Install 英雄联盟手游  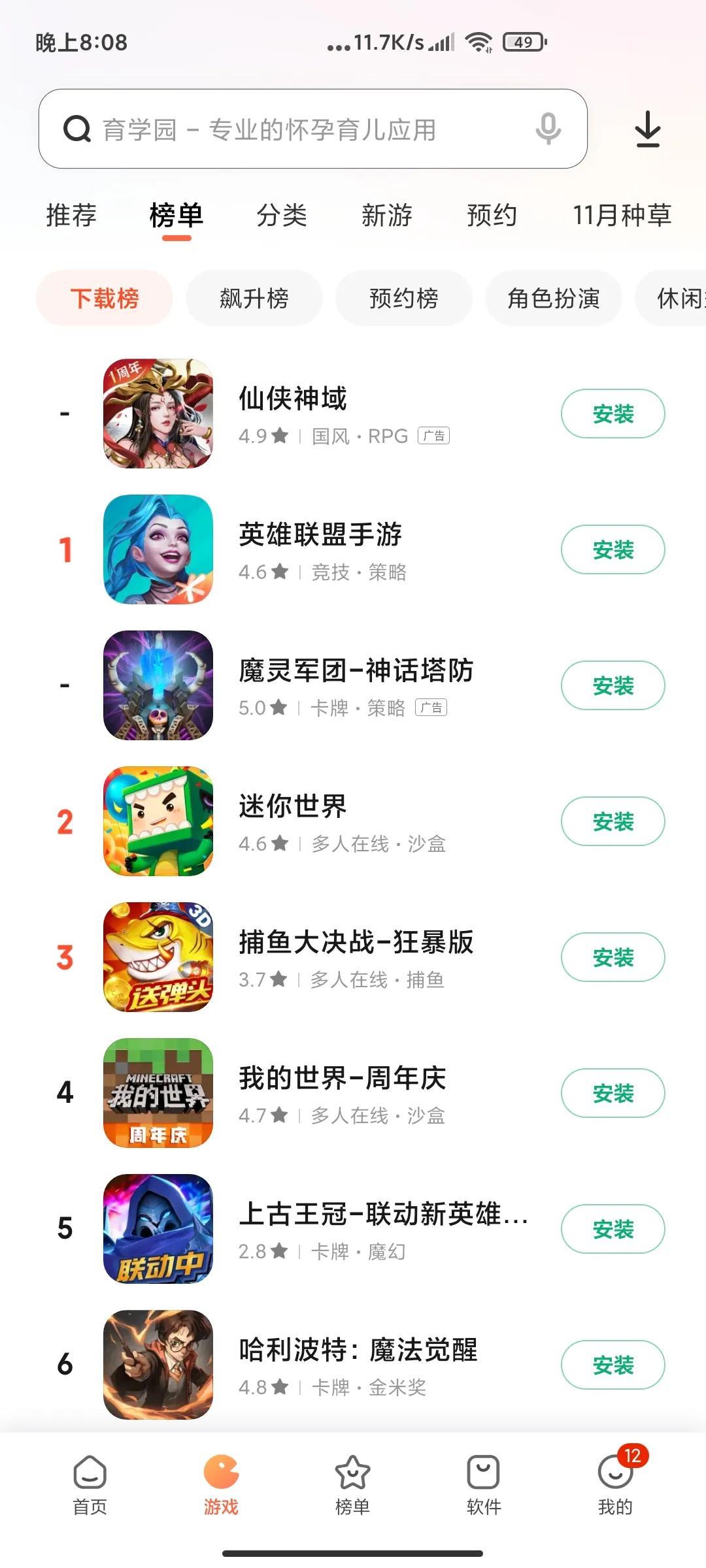[613, 549]
